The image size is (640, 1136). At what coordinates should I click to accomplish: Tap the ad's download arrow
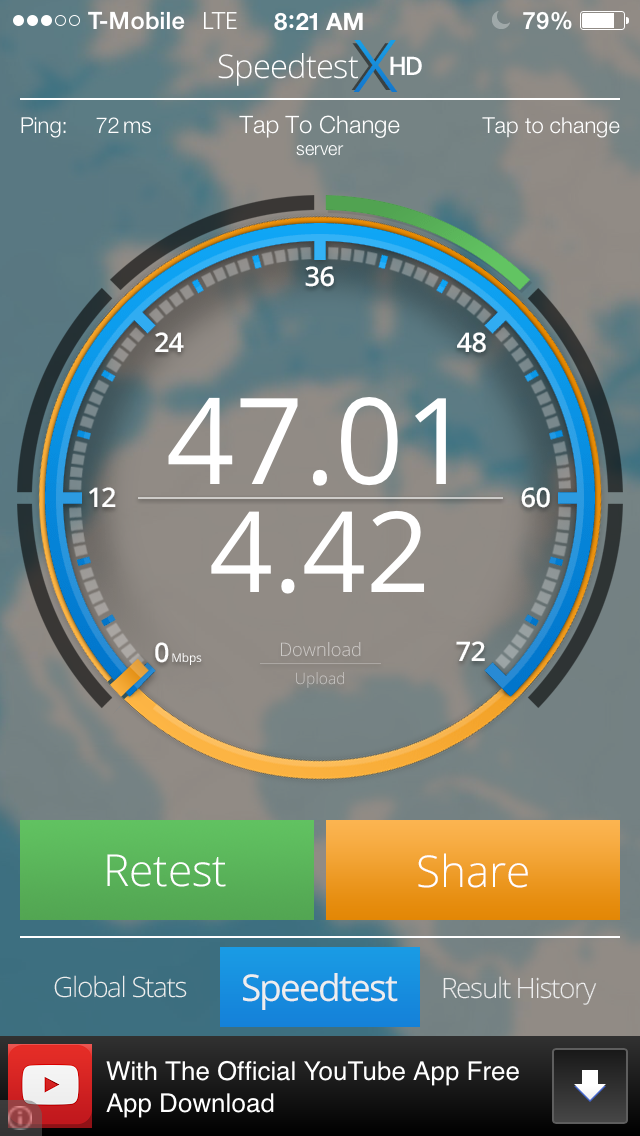tap(589, 1086)
